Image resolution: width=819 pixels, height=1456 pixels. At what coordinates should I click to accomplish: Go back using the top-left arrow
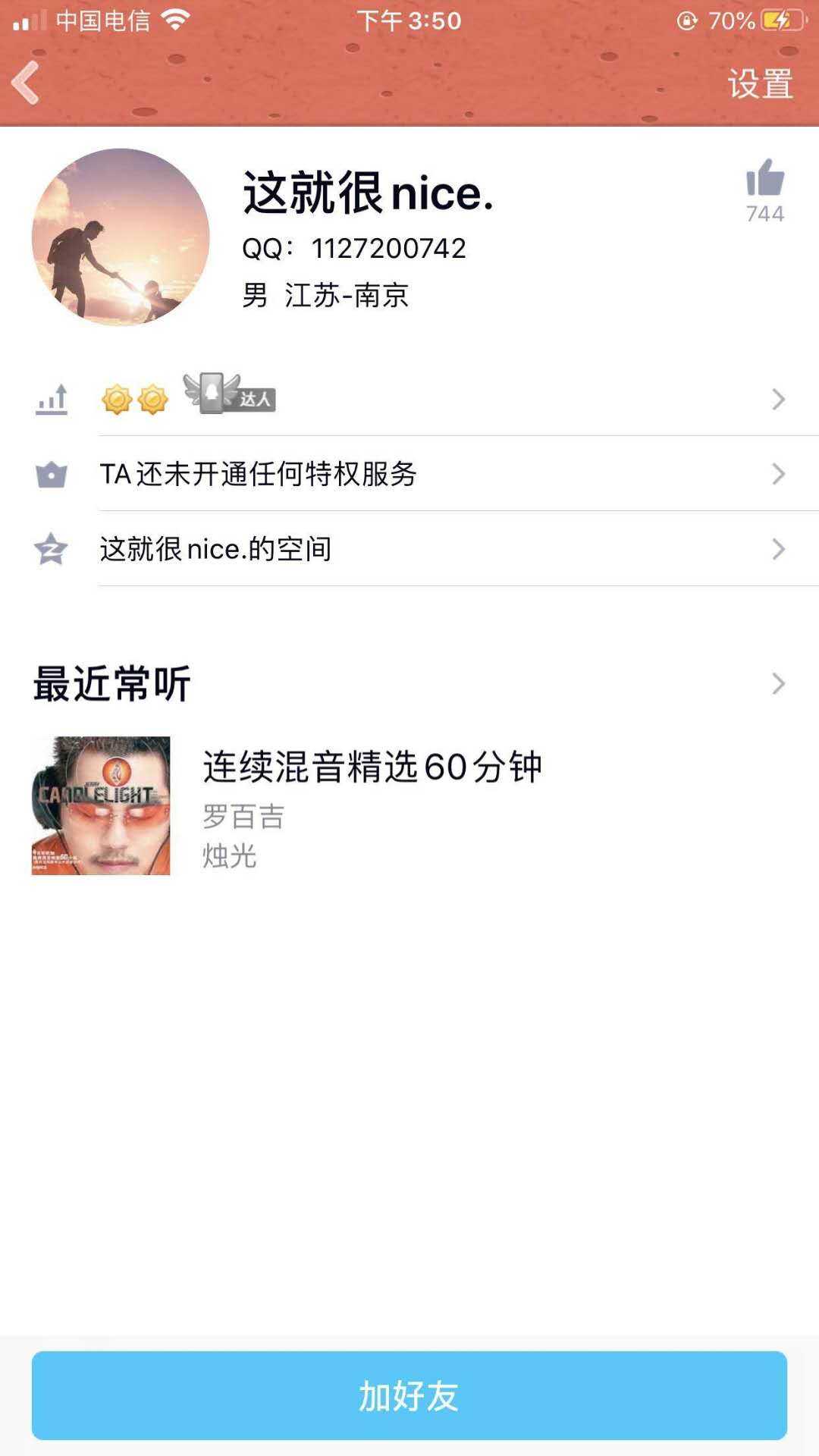click(x=27, y=82)
